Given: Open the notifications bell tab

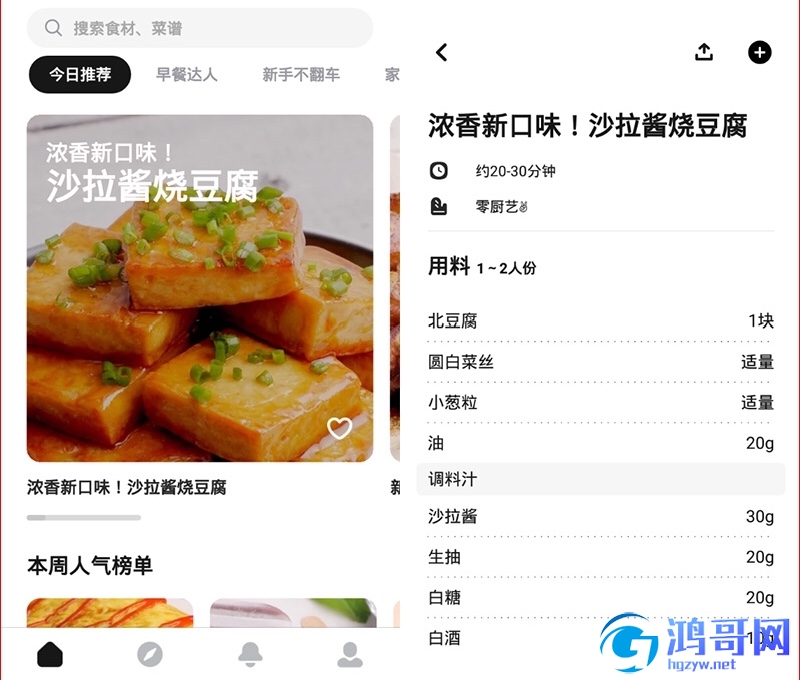Looking at the screenshot, I should point(250,655).
